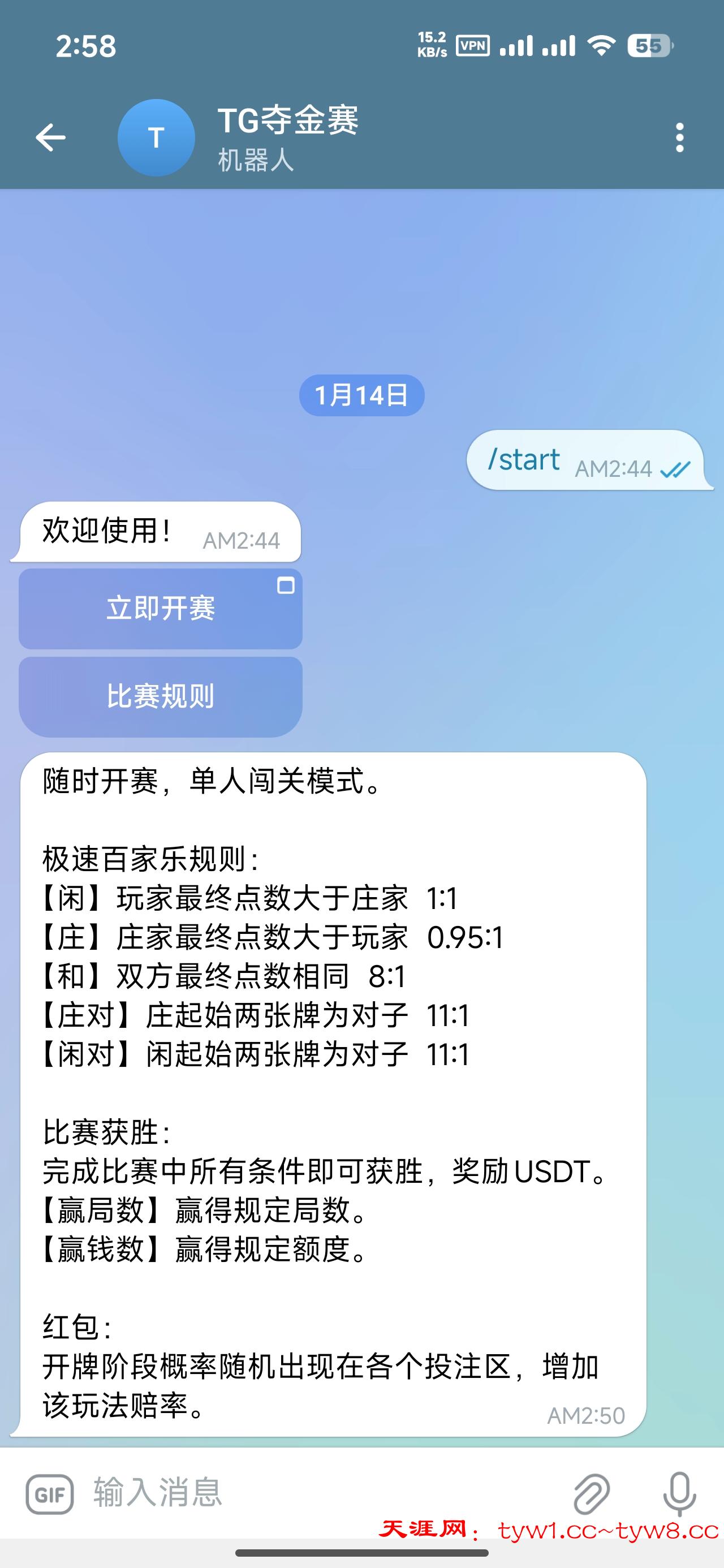
Task: Tap the microphone voice message icon
Action: pos(679,1494)
